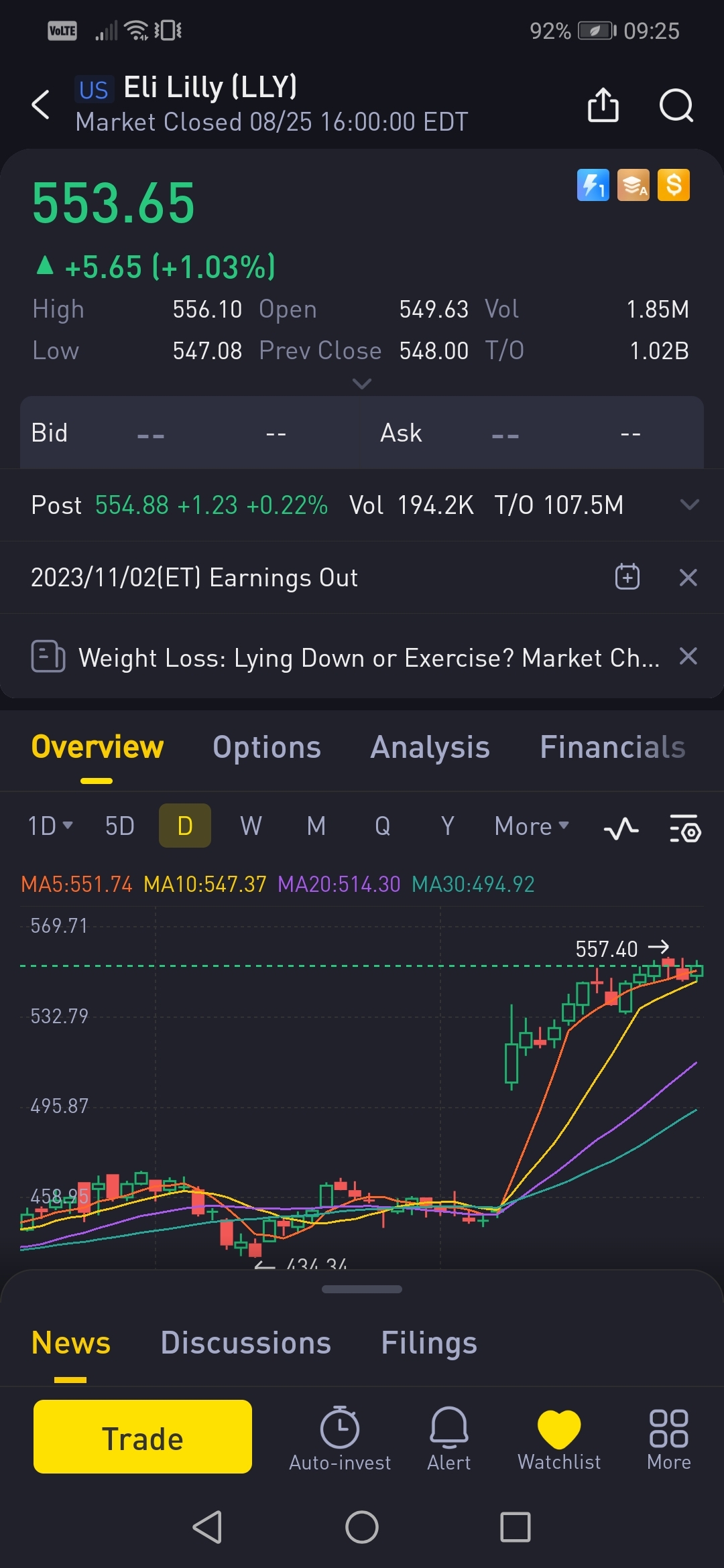Go back from the Eli Lilly page
The width and height of the screenshot is (724, 1568).
point(41,105)
